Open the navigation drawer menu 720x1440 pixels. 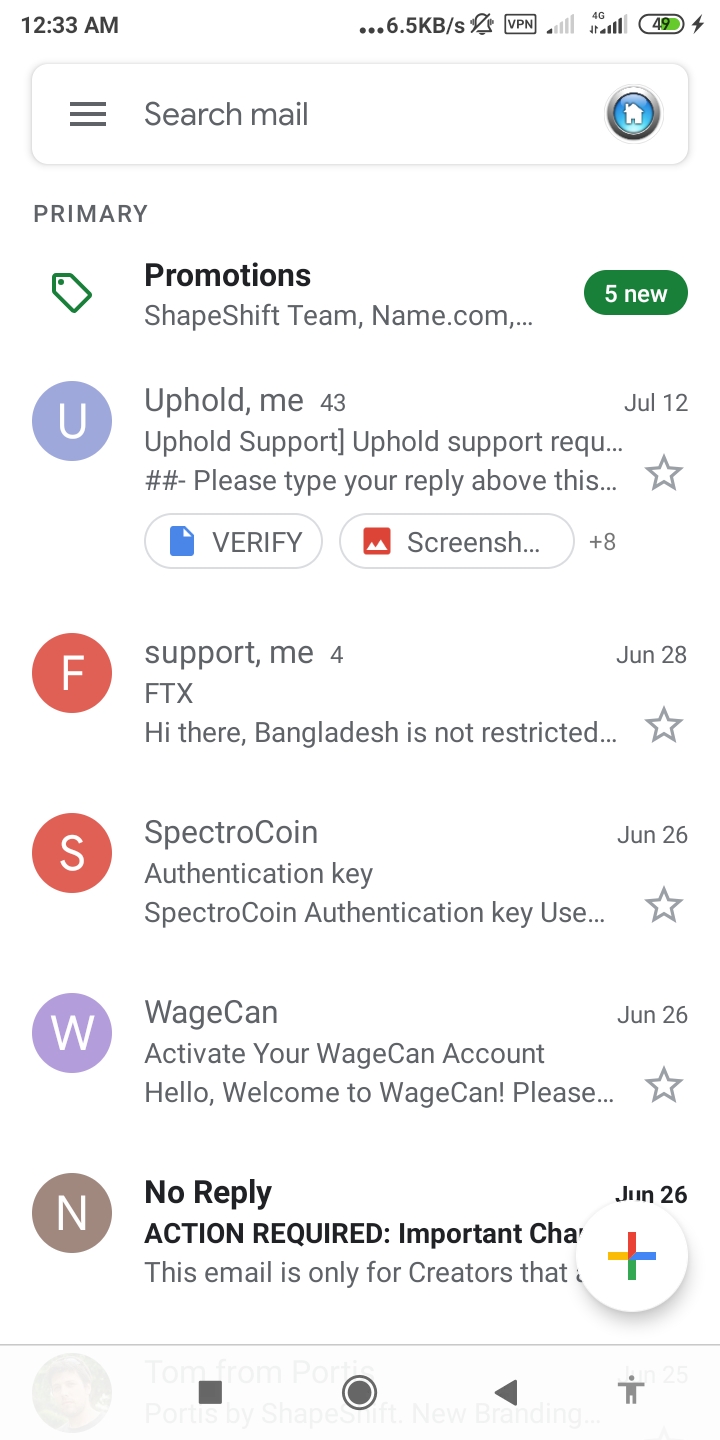(x=88, y=114)
